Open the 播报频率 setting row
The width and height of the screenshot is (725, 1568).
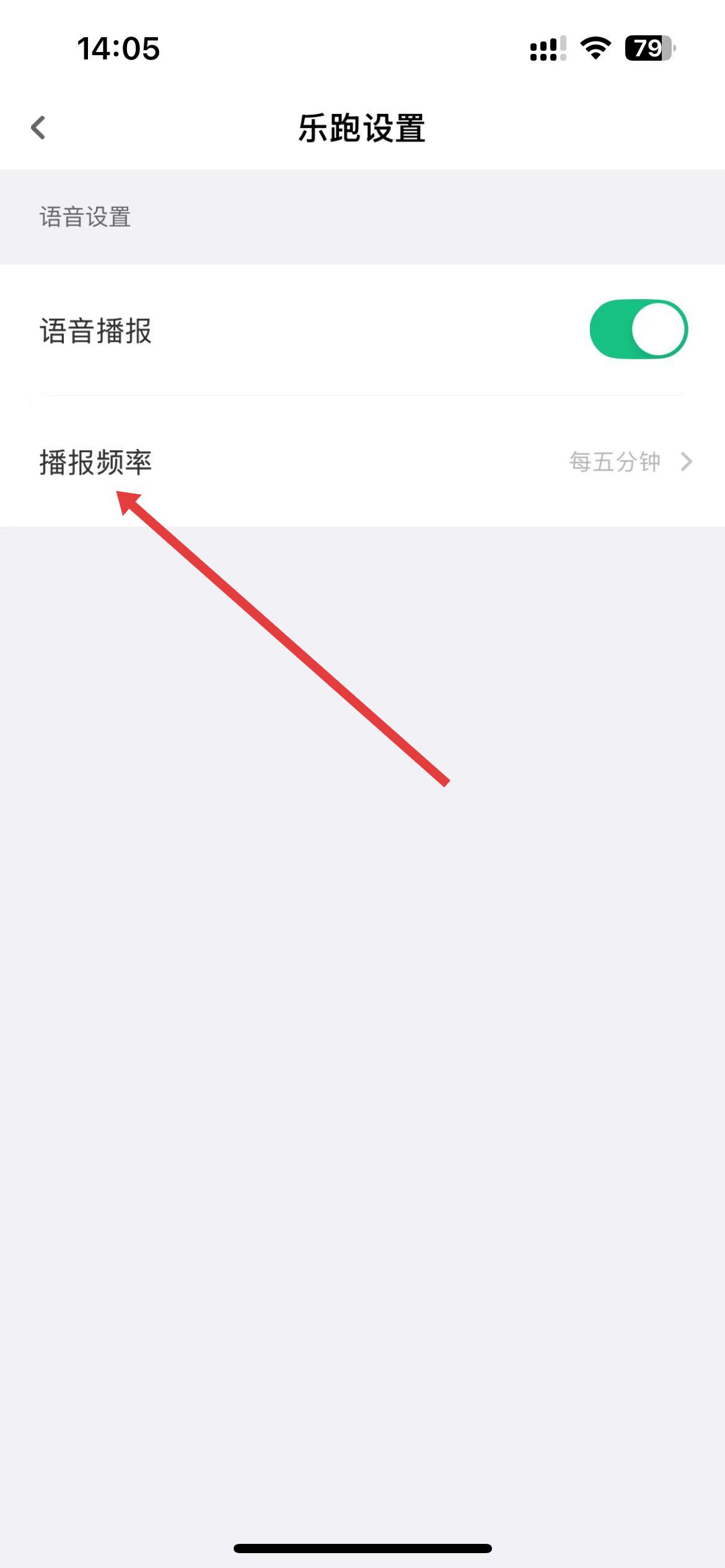(x=362, y=462)
